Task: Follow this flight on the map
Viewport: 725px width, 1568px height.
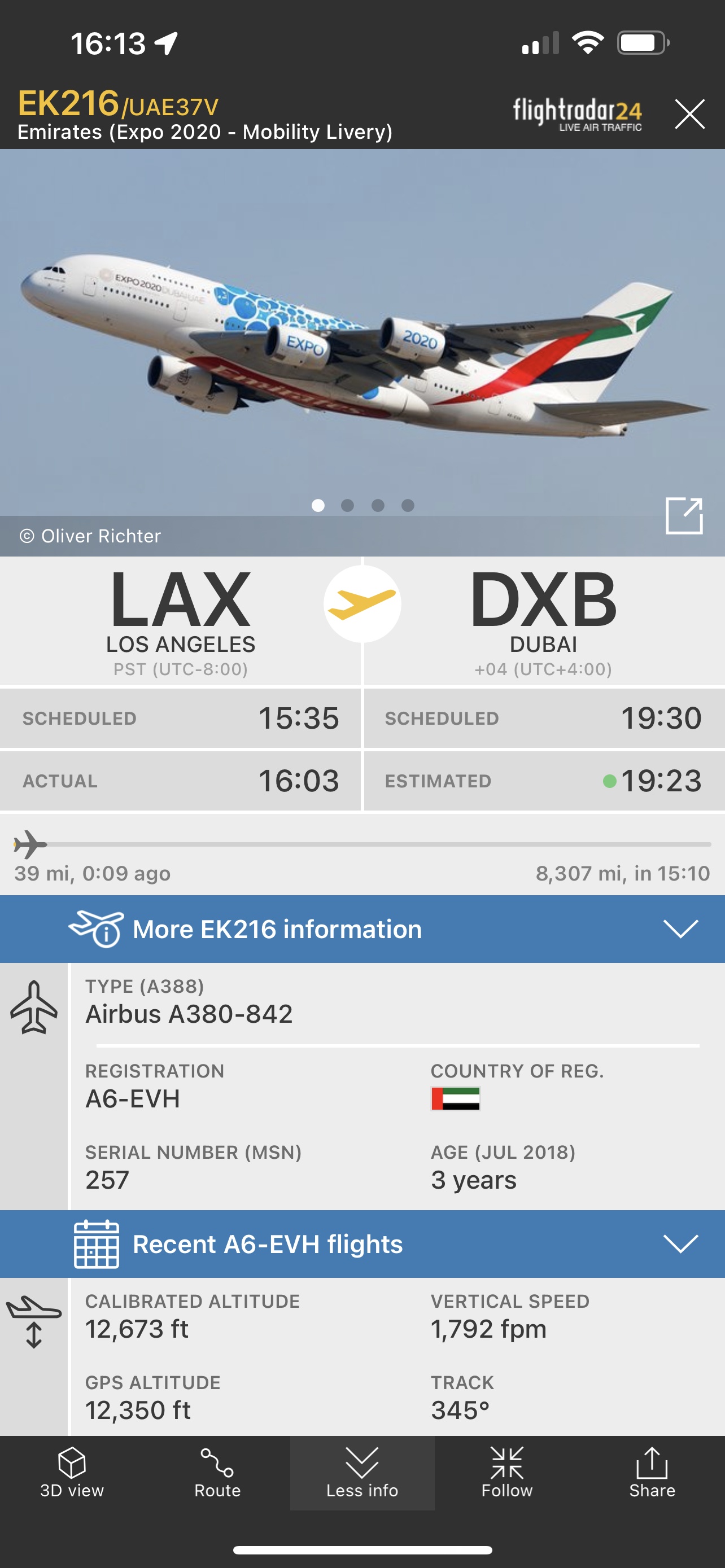Action: [x=507, y=1473]
